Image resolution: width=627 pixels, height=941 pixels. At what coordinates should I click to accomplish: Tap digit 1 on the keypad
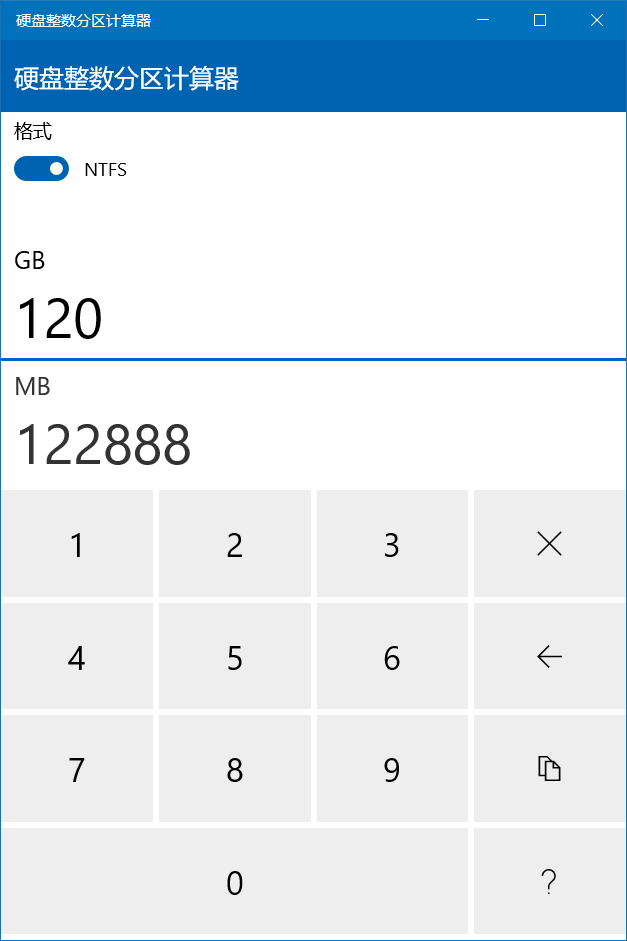pyautogui.click(x=77, y=544)
